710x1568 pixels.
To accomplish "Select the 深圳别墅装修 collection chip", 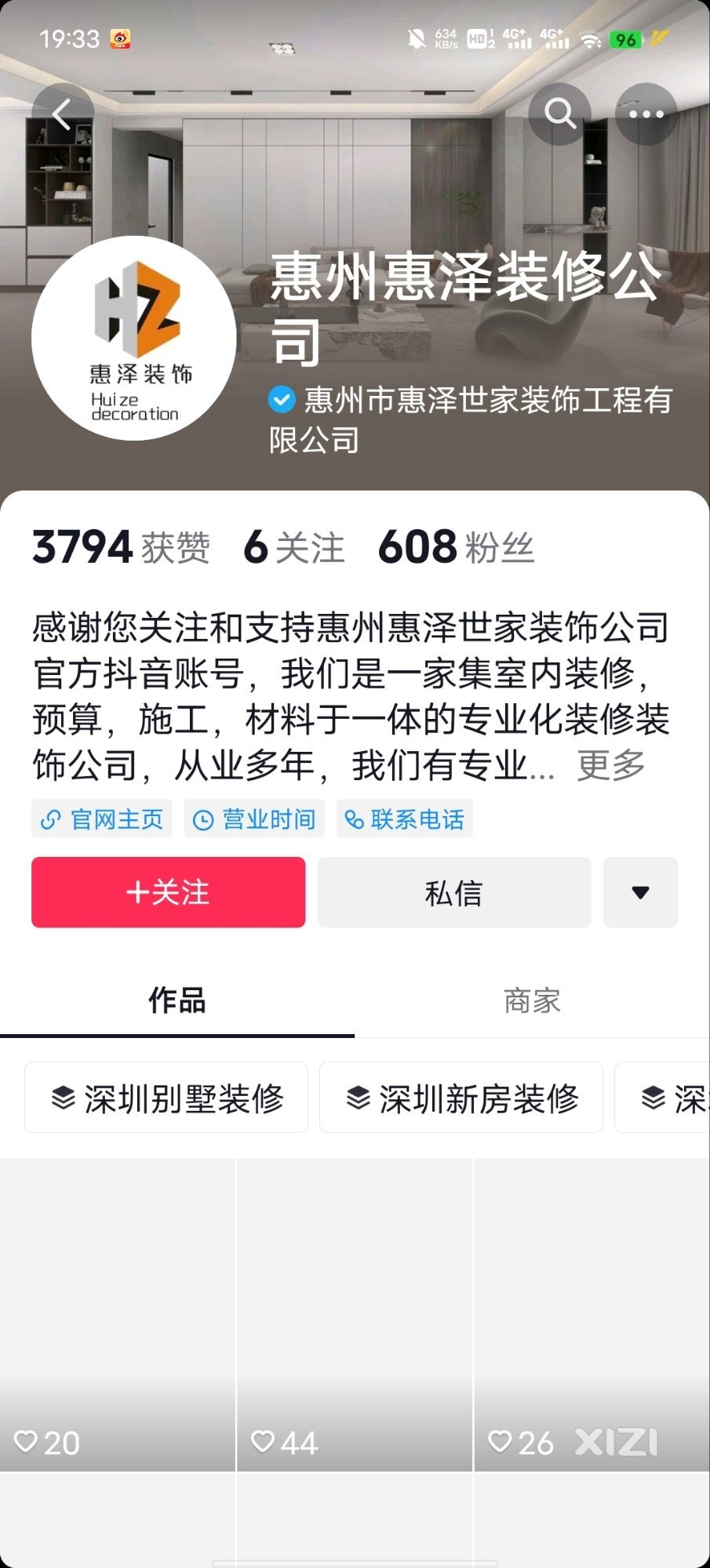I will (x=166, y=1098).
